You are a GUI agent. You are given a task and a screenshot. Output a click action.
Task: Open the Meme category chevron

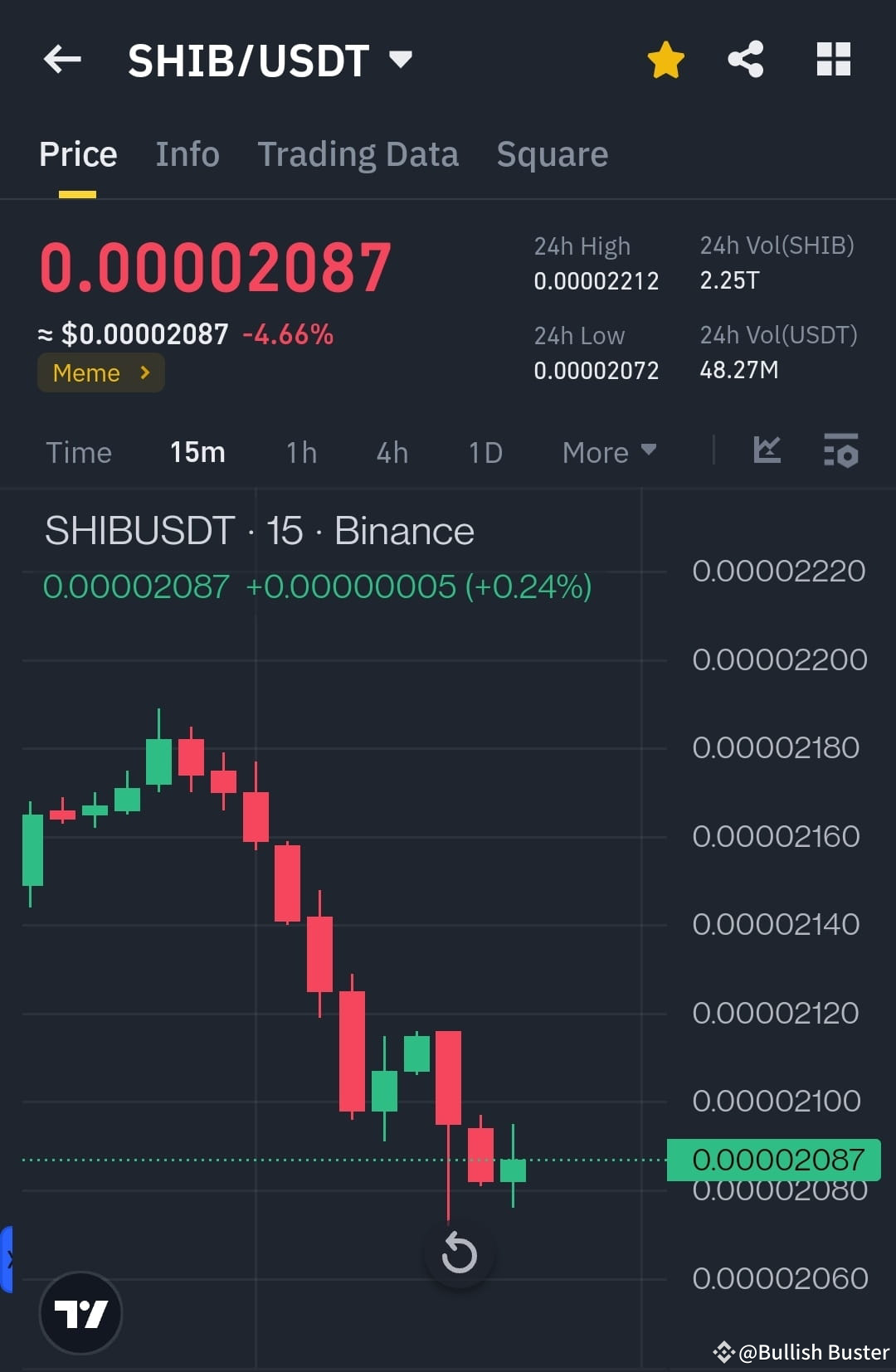[x=146, y=372]
